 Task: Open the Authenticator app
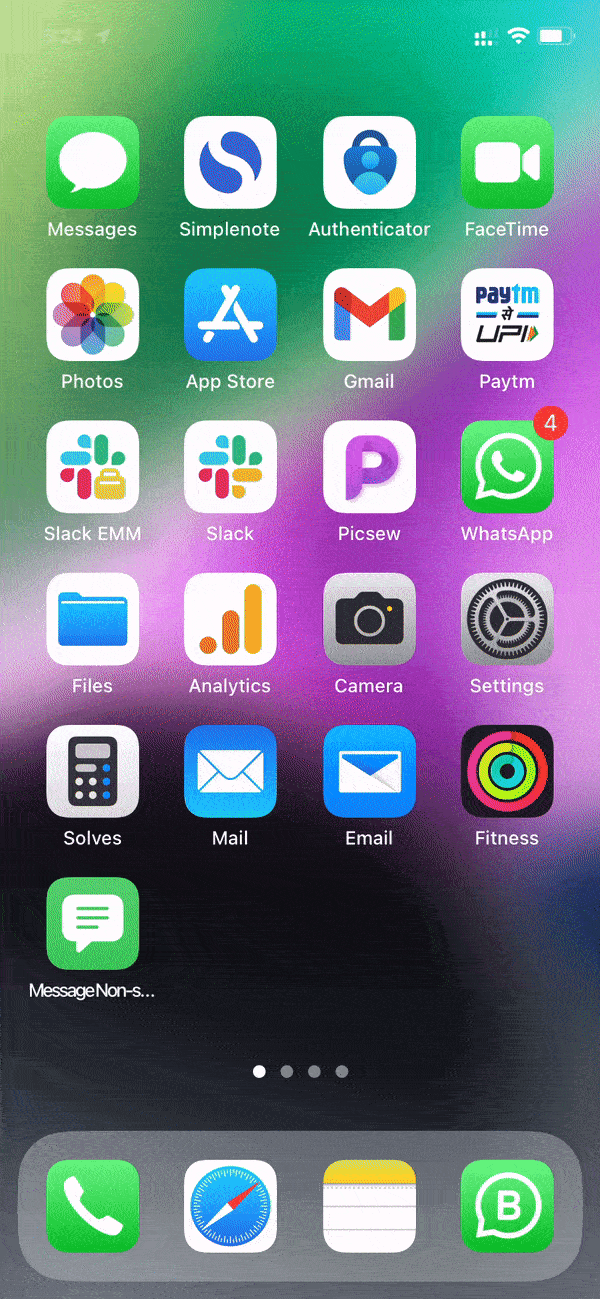tap(369, 162)
